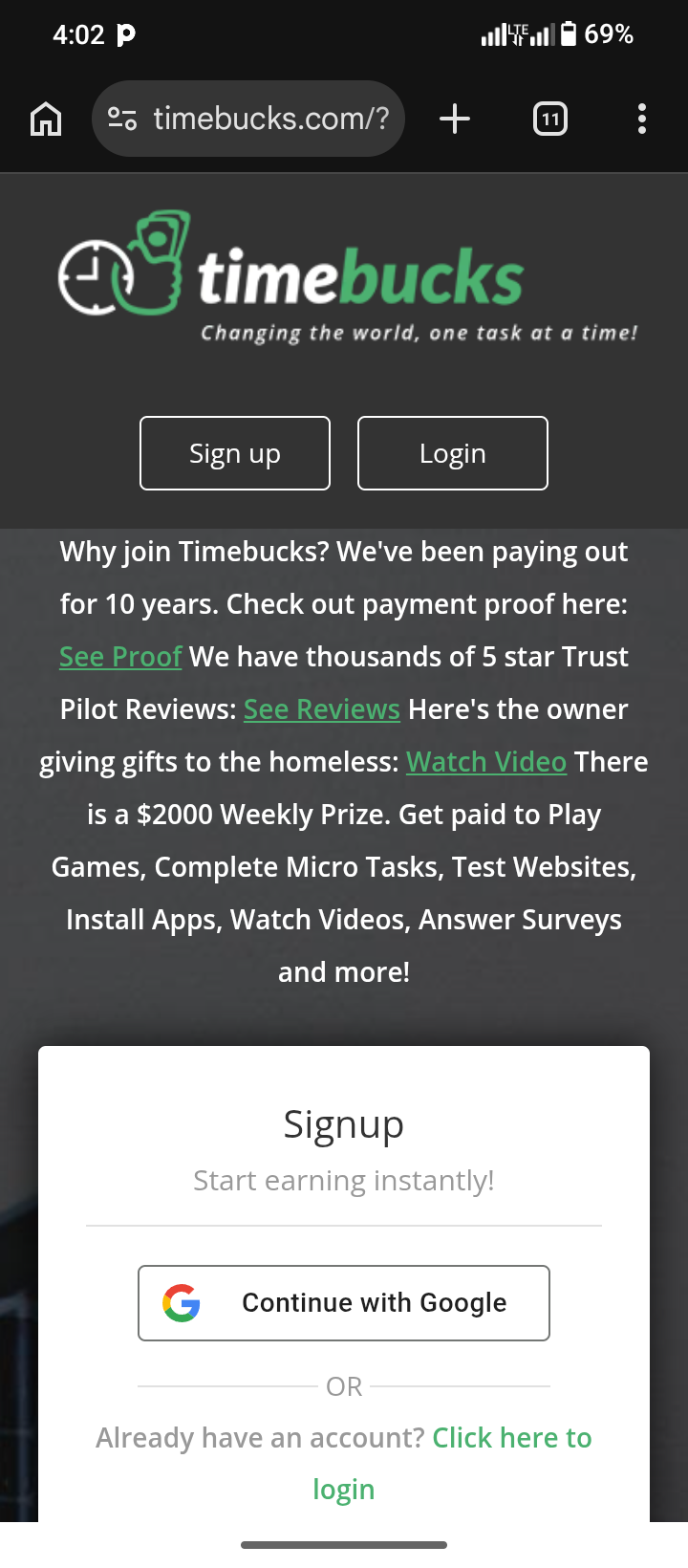The width and height of the screenshot is (688, 1568).
Task: Tap the timebucks.com address bar
Action: (x=270, y=119)
